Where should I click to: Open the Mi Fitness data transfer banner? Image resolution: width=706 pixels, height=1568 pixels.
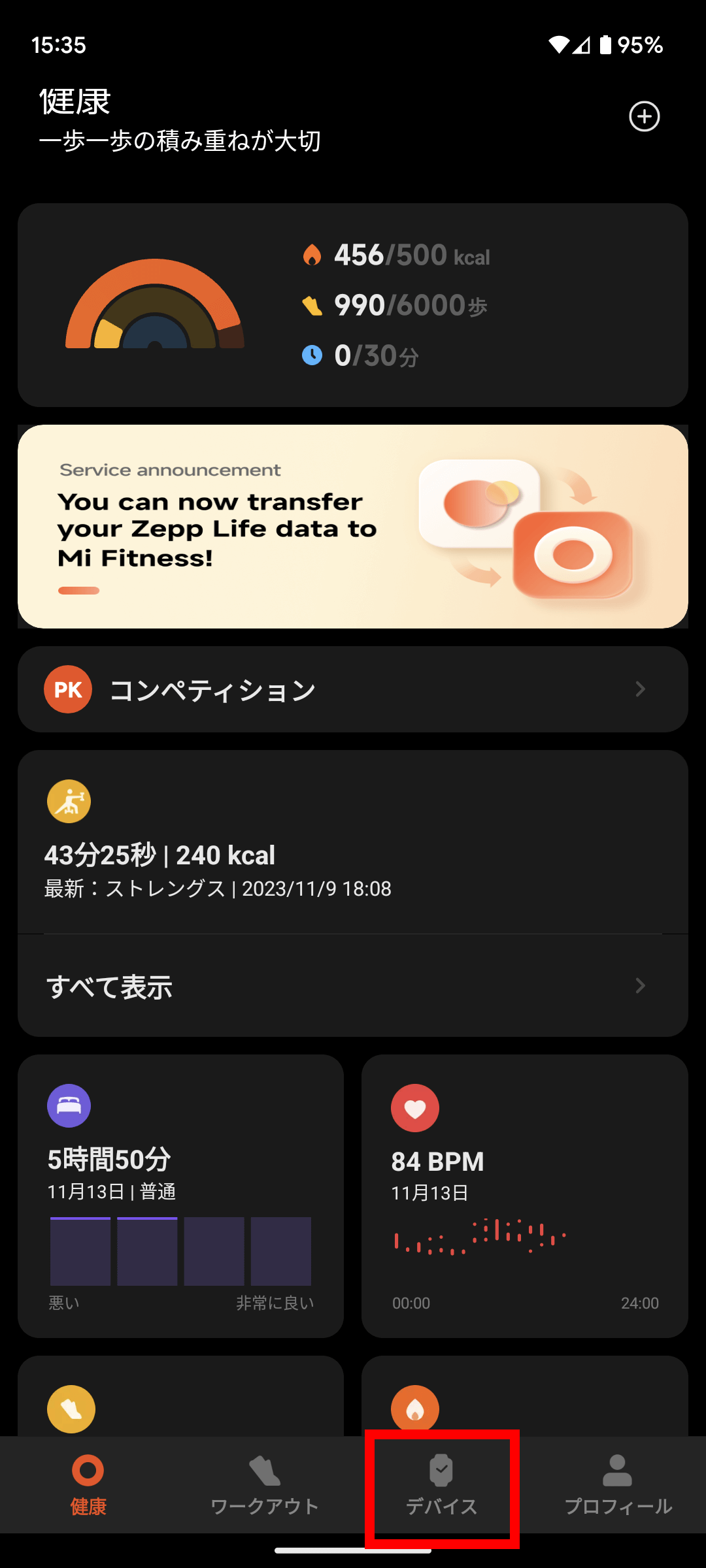click(353, 527)
